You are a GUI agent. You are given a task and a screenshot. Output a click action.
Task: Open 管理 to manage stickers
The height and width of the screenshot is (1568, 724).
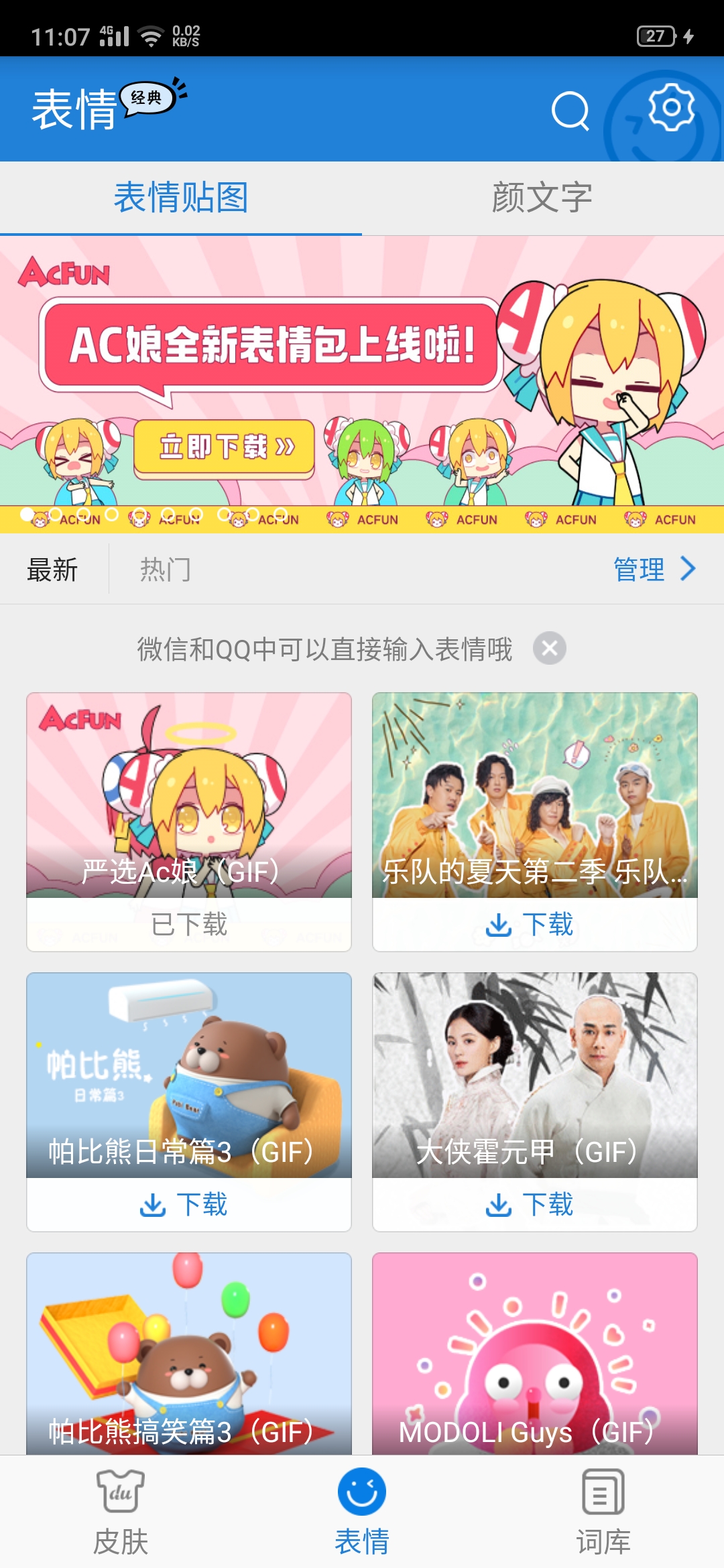(x=654, y=570)
